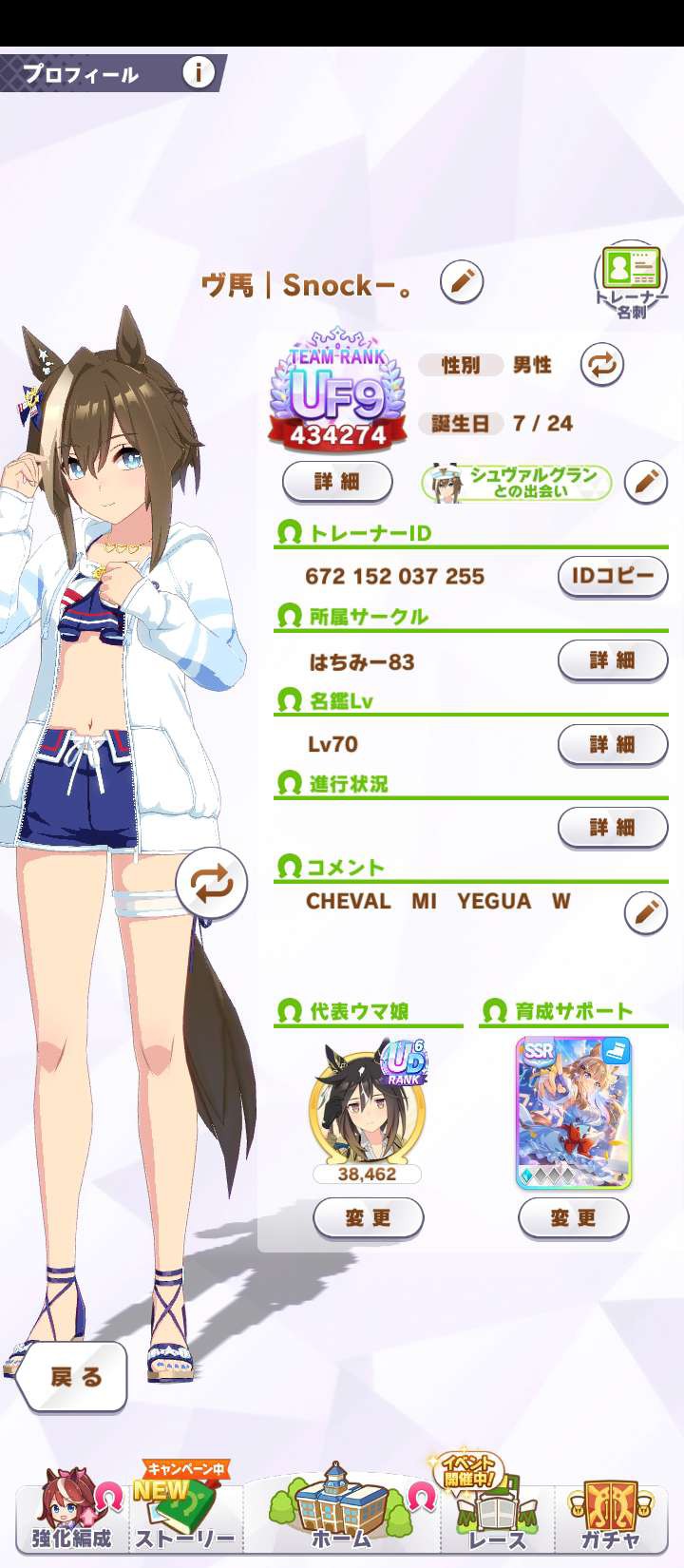Open team rank 詳細 details
684x1568 pixels.
[337, 482]
